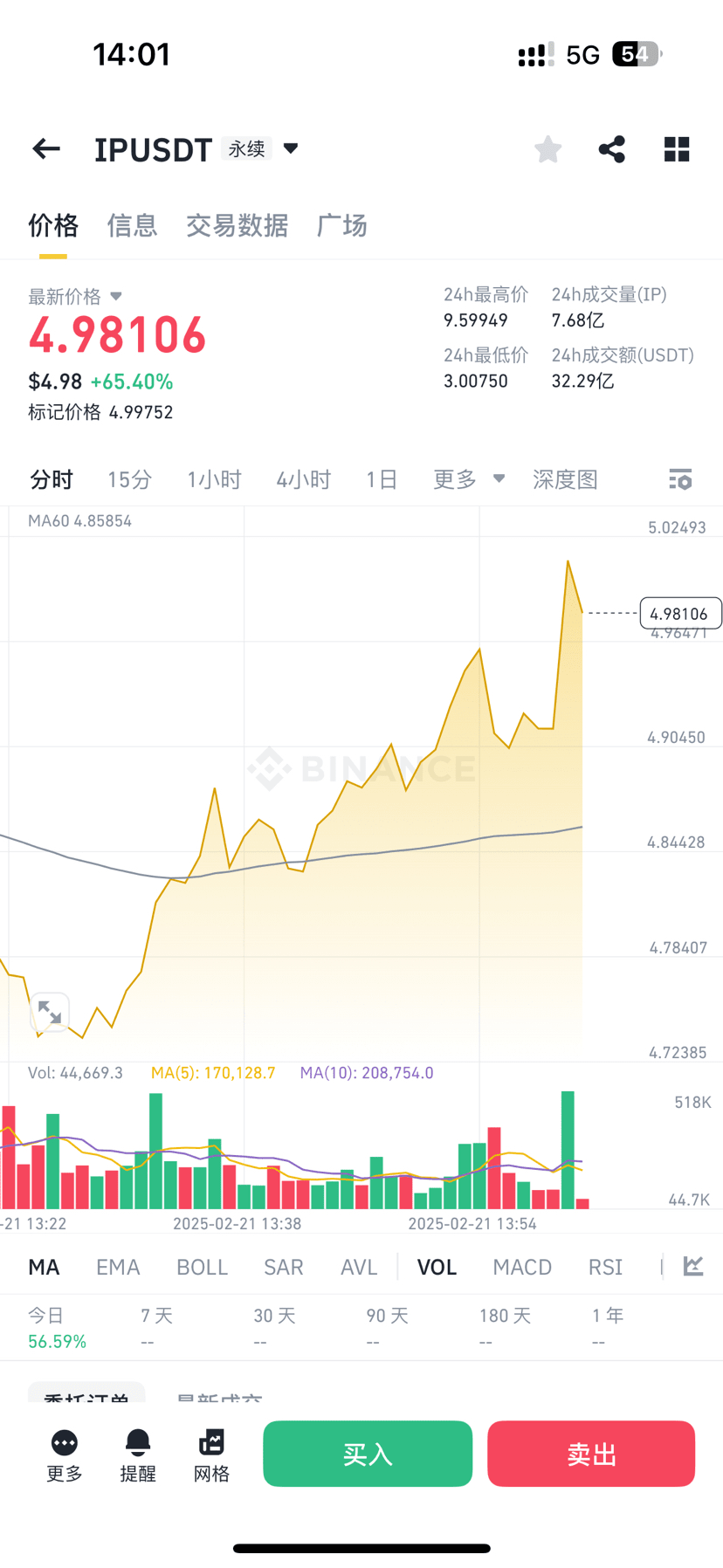Open the IPUSDT contract pair dropdown
Screen dimensions: 723x1568
291,148
